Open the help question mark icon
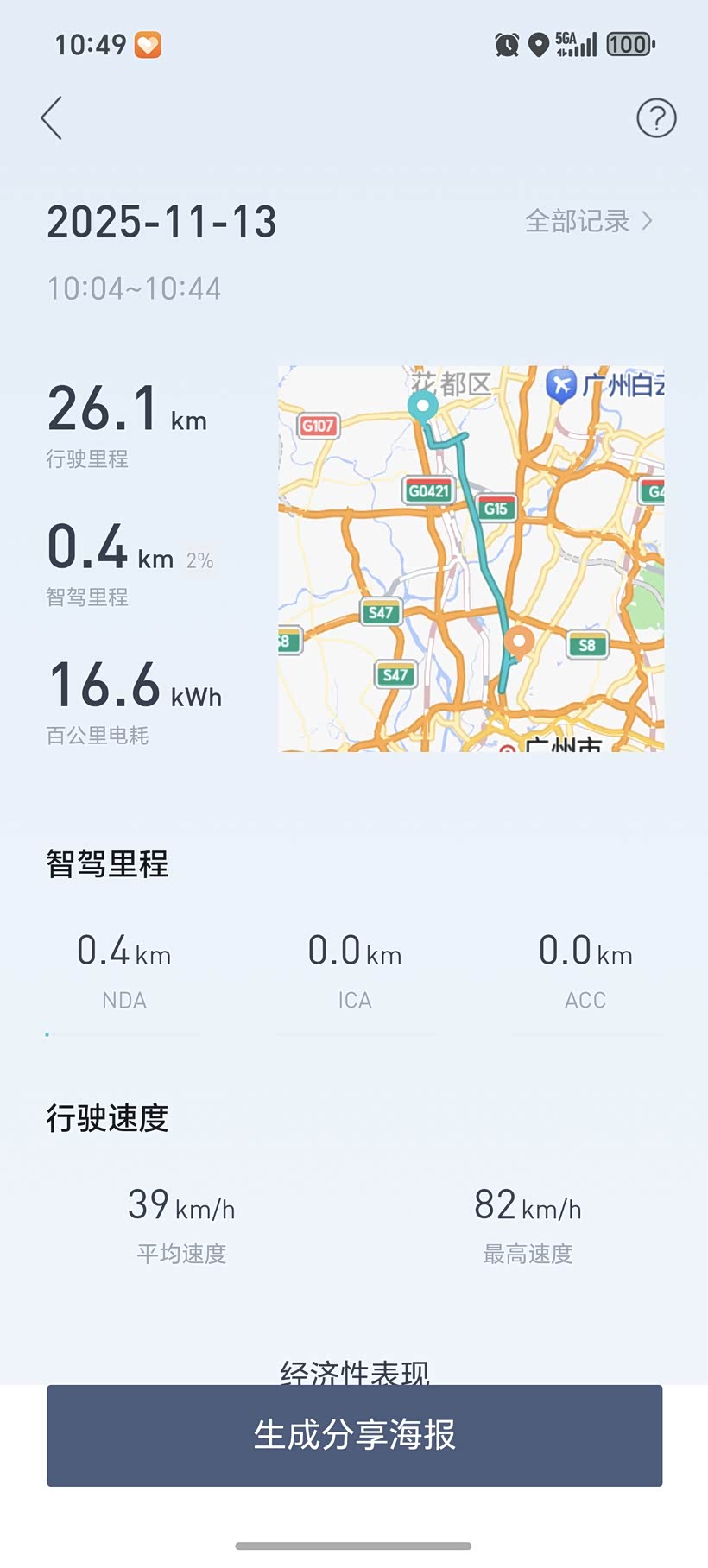This screenshot has width=708, height=1568. (656, 118)
